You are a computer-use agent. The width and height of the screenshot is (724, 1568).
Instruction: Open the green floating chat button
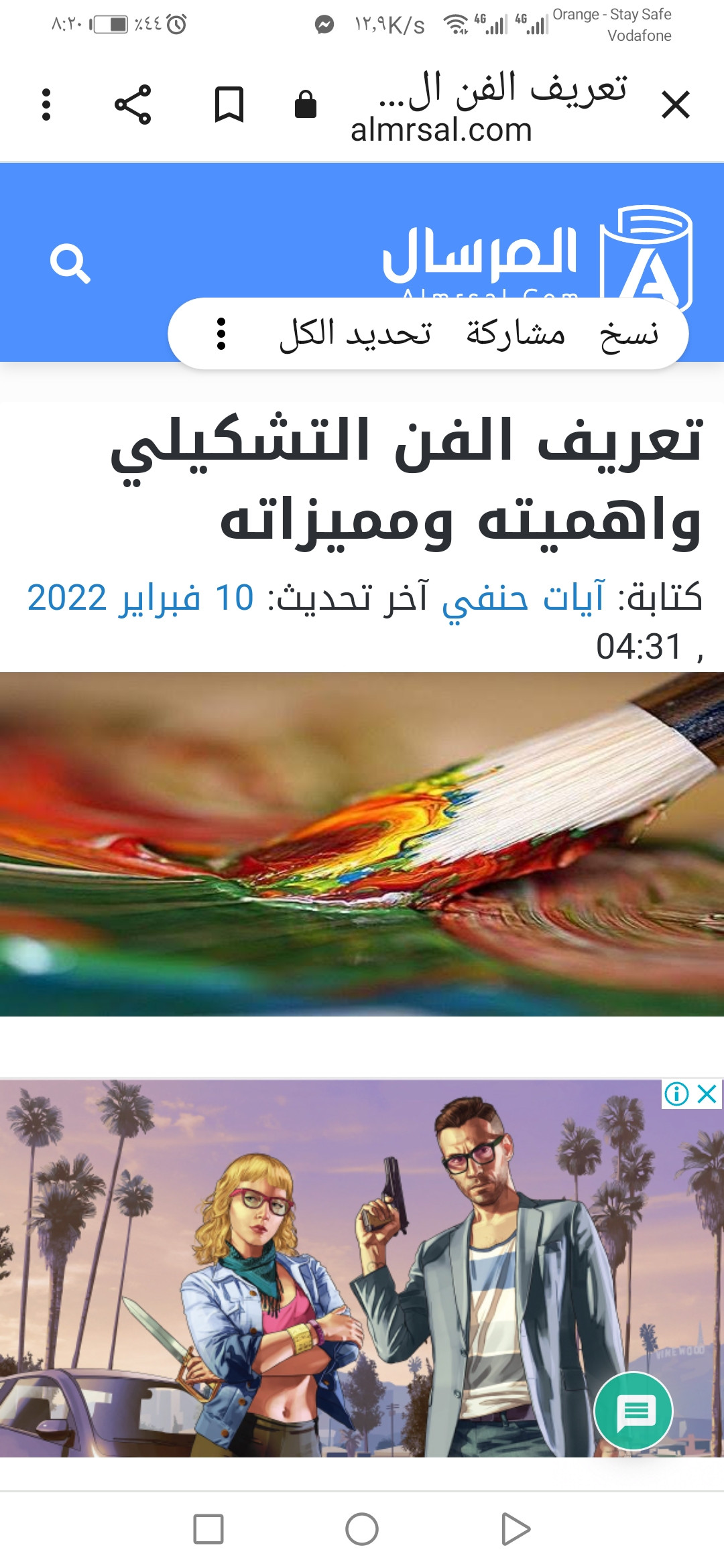click(633, 1412)
